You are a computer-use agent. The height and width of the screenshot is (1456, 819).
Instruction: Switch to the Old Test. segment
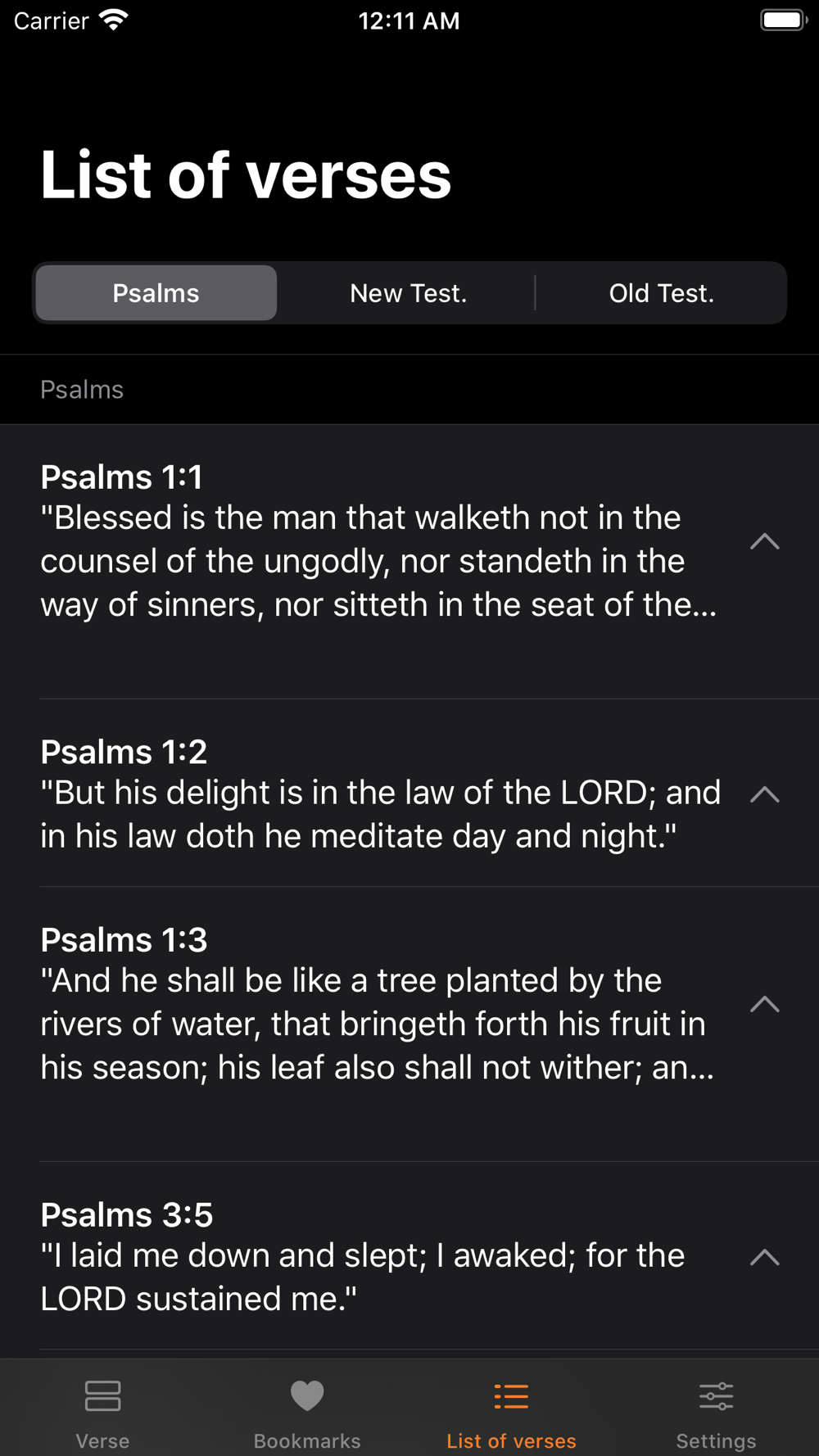tap(661, 293)
